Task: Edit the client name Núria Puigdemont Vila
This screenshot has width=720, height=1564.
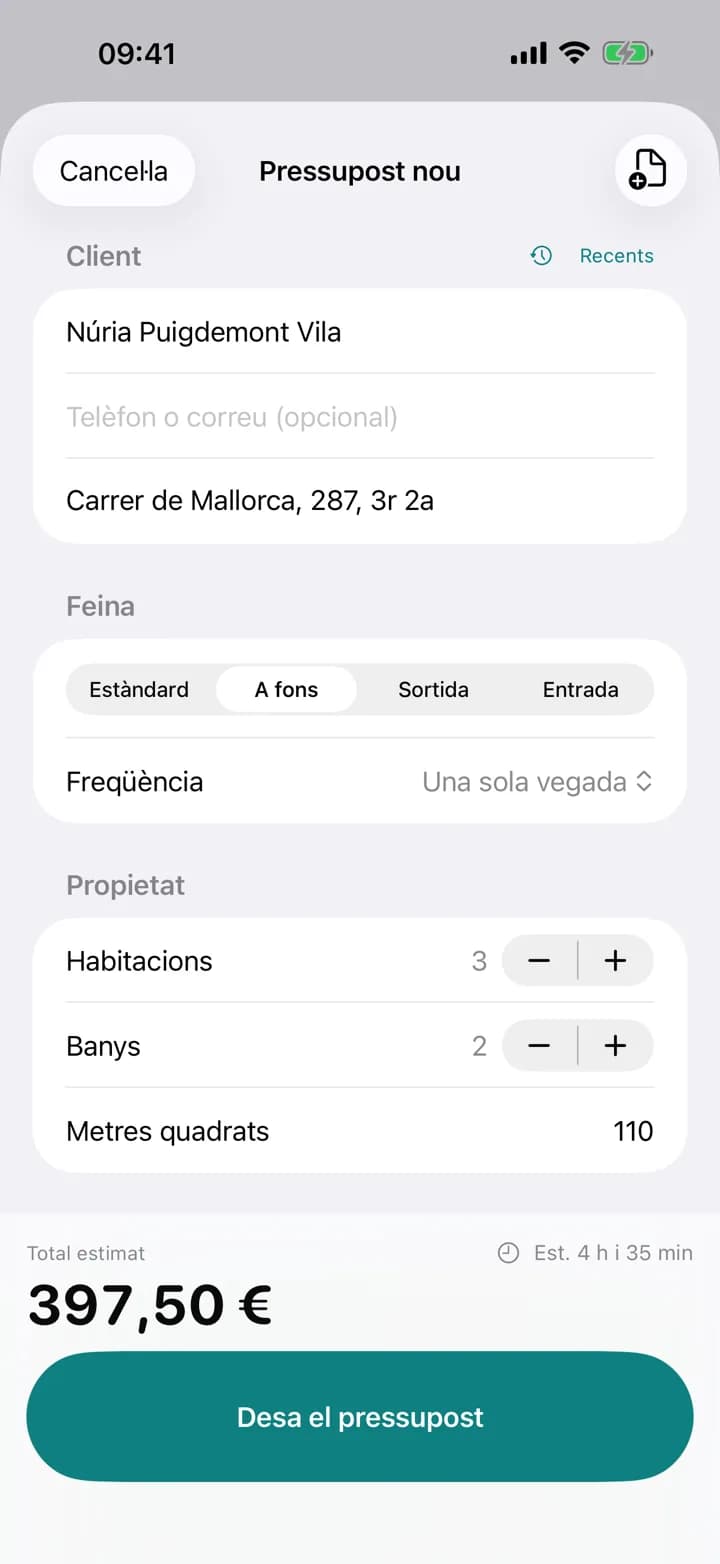Action: 360,332
